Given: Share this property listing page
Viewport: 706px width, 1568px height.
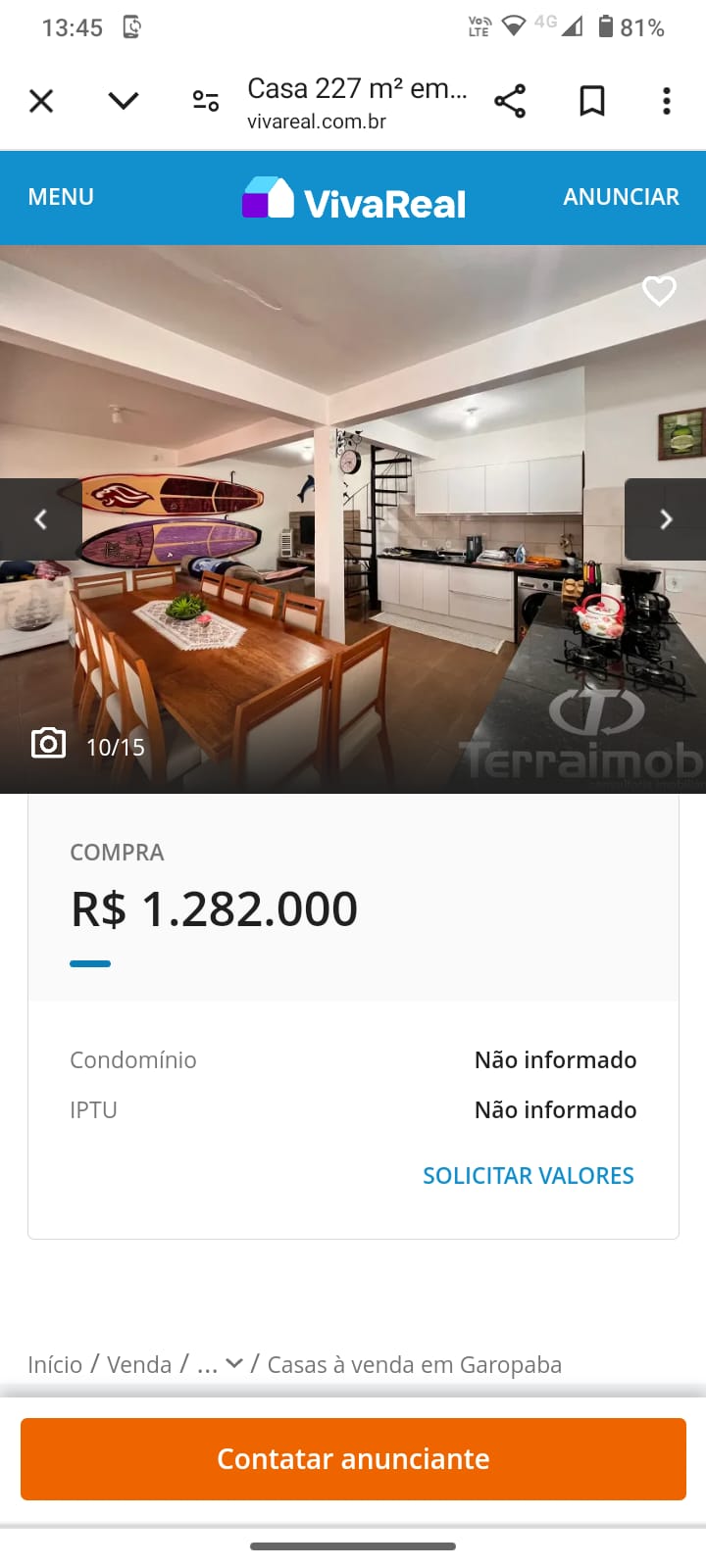Looking at the screenshot, I should coord(510,101).
